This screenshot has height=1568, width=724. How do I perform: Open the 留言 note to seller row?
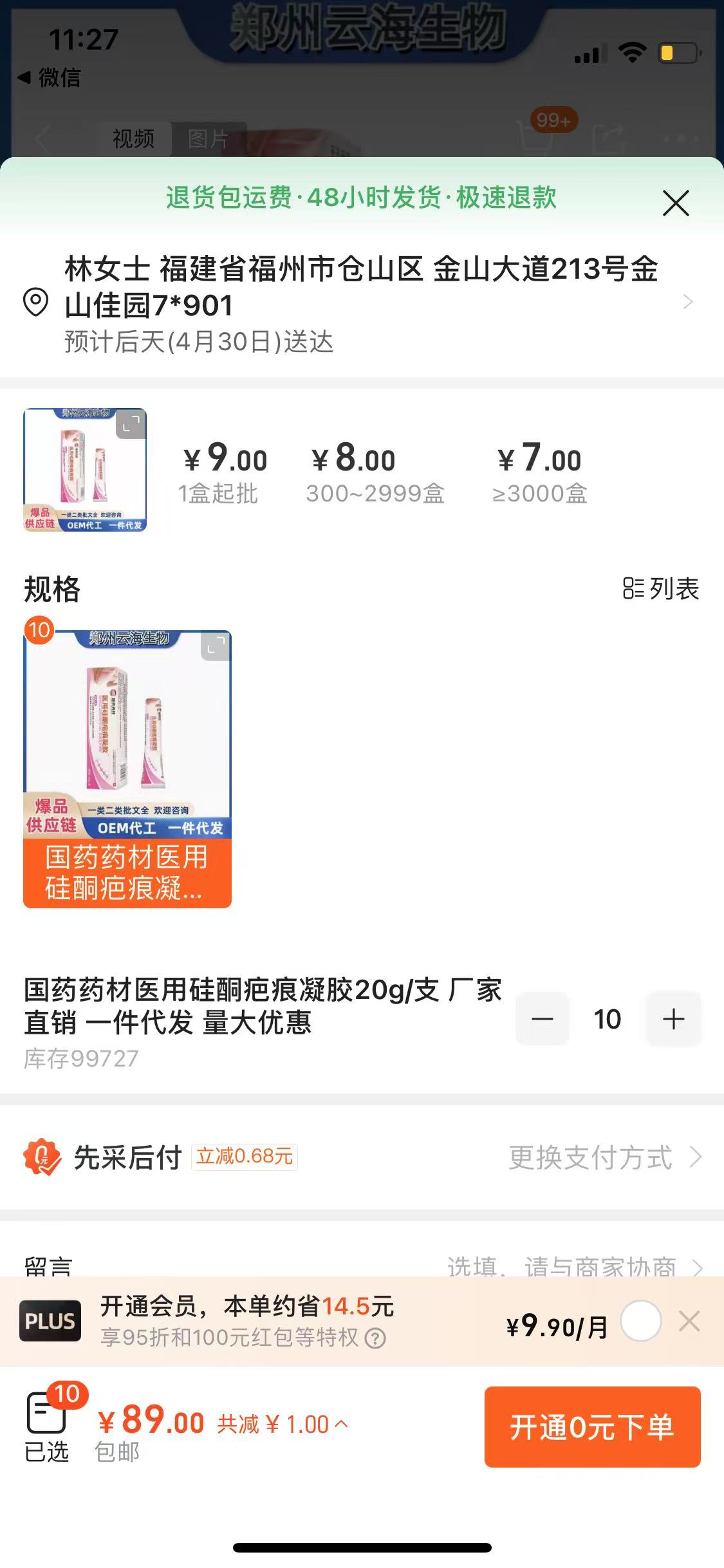[360, 1265]
